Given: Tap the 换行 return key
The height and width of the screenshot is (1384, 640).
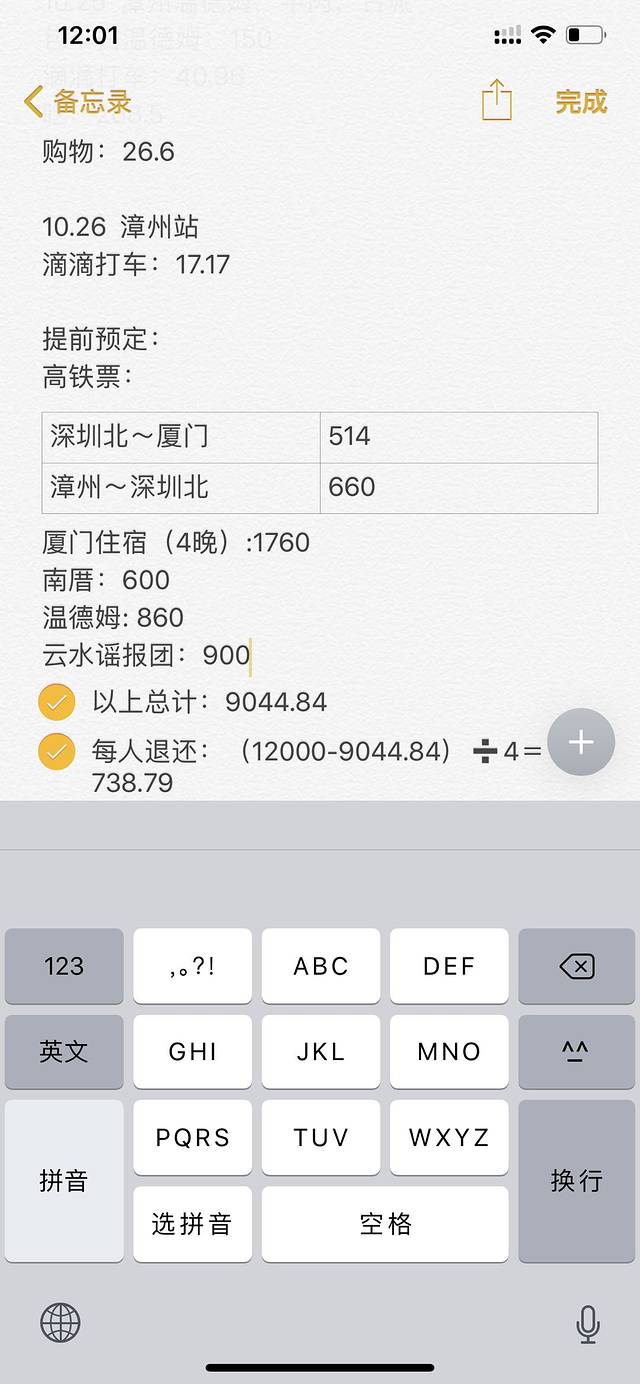Looking at the screenshot, I should pyautogui.click(x=577, y=1181).
